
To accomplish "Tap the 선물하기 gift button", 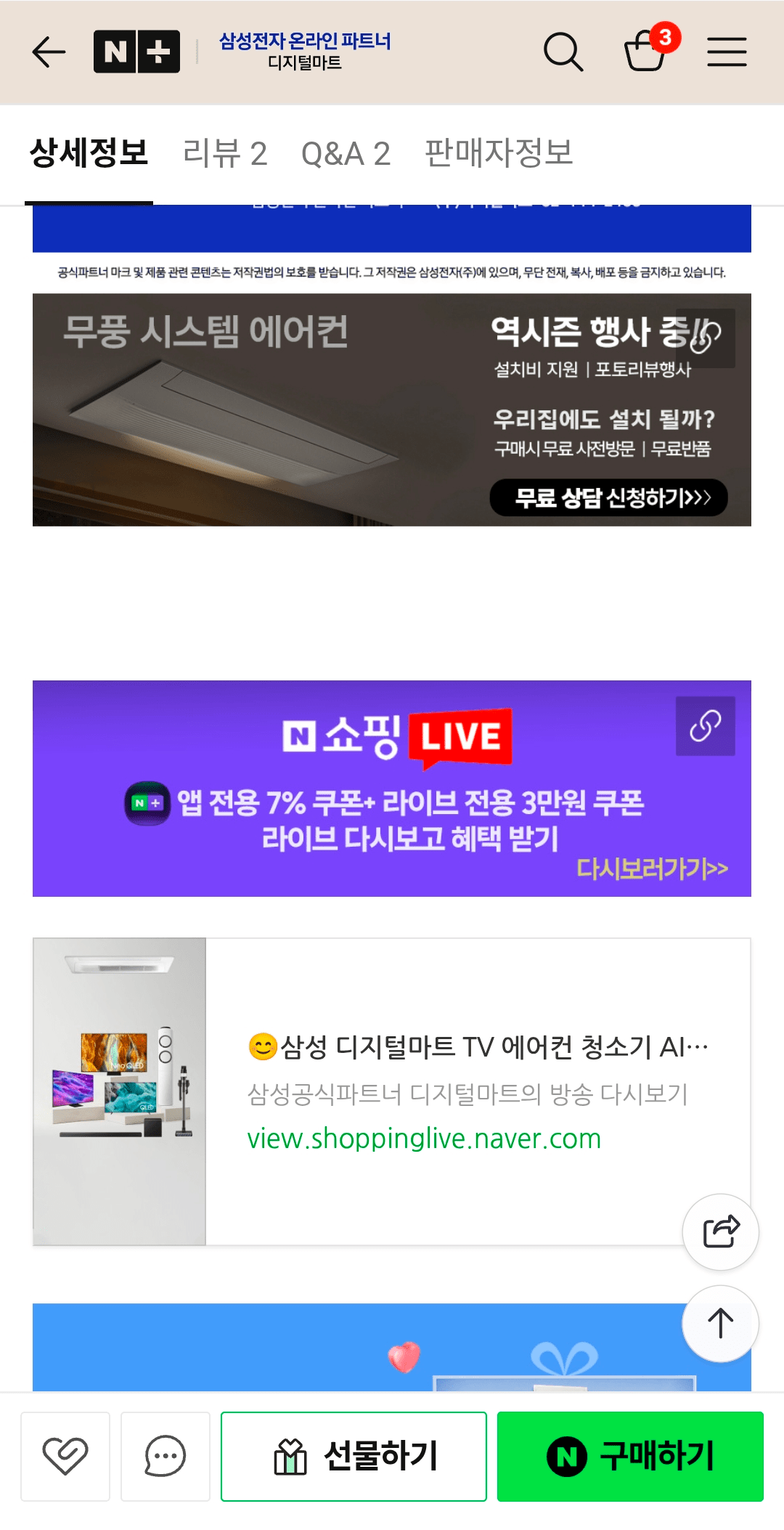I will click(x=354, y=1456).
